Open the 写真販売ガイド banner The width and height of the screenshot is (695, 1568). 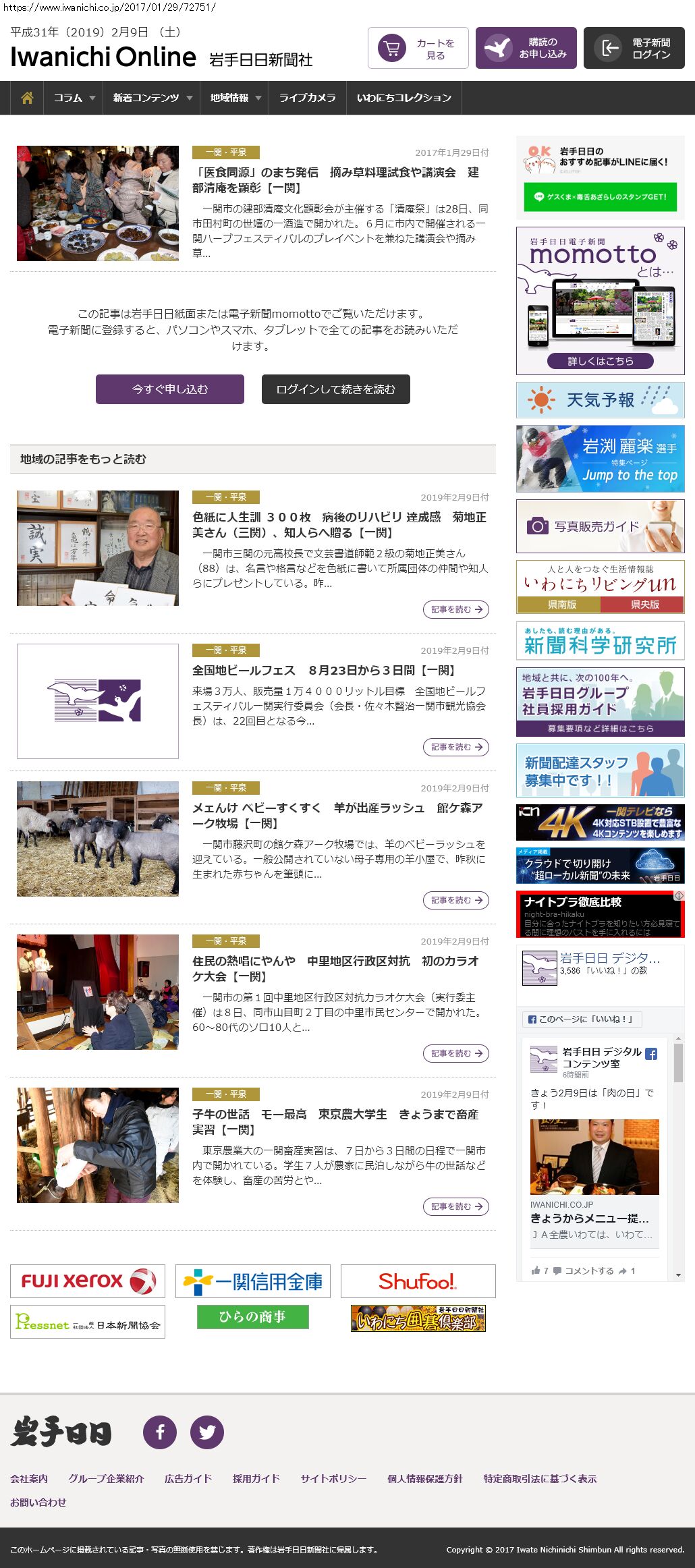tap(600, 526)
